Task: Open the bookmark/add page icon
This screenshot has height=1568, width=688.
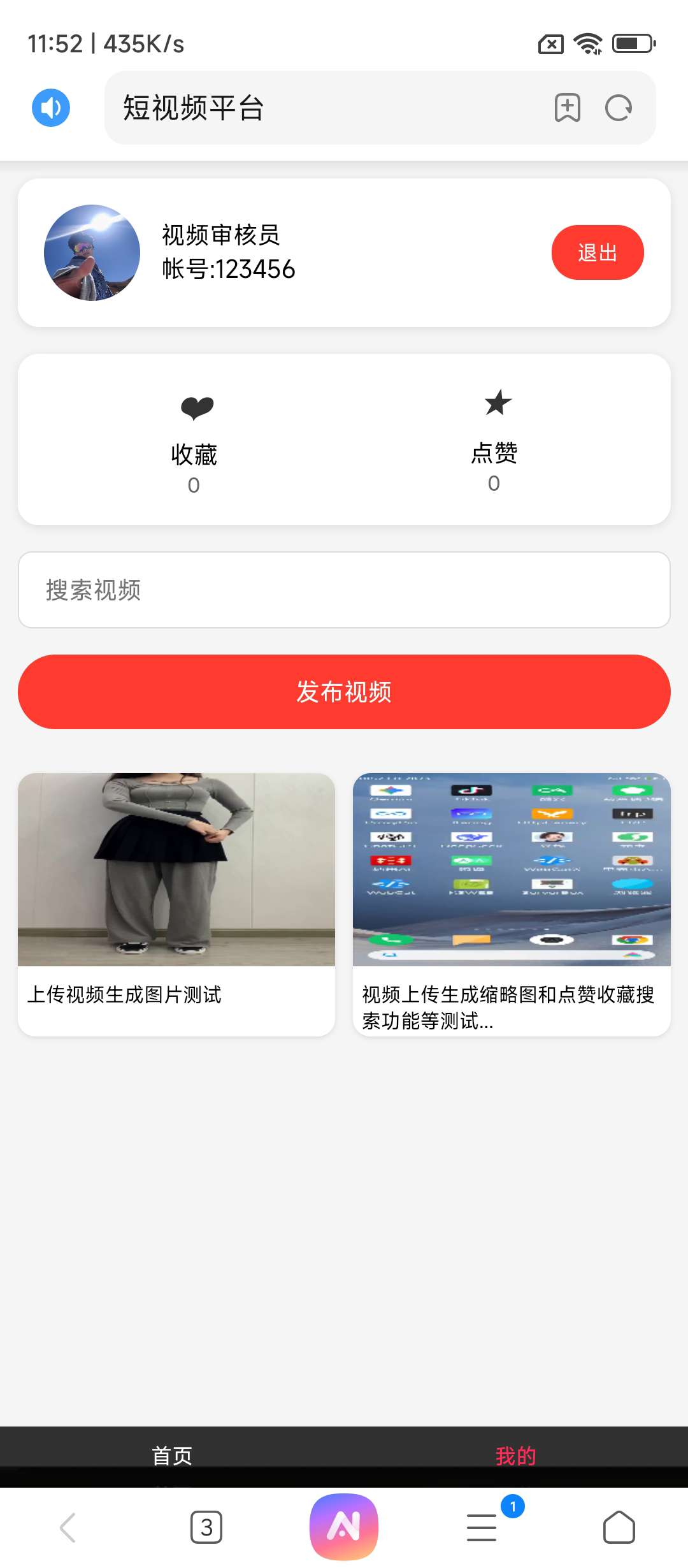Action: click(x=567, y=108)
